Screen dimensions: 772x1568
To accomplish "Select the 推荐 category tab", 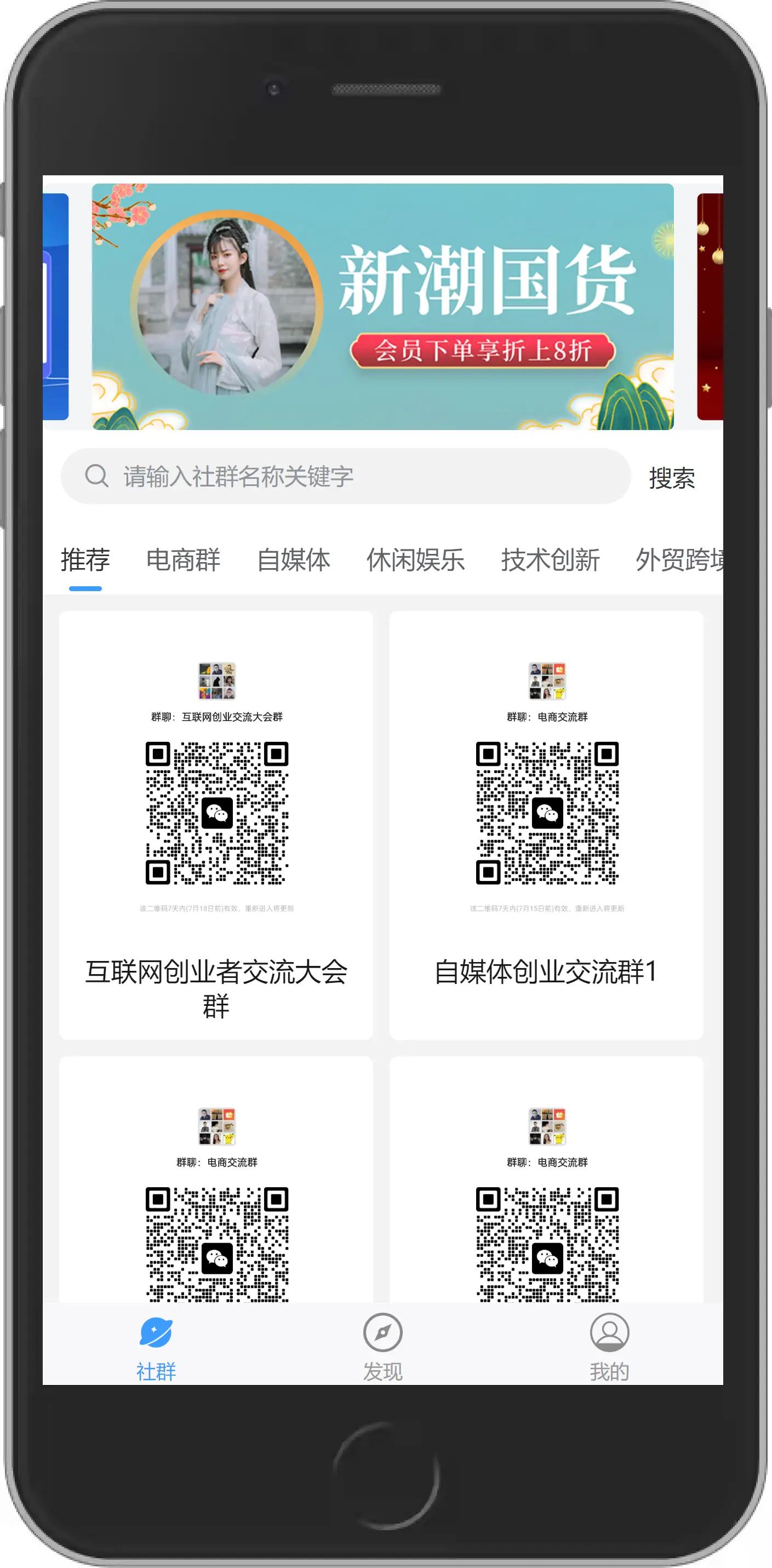I will 85,560.
